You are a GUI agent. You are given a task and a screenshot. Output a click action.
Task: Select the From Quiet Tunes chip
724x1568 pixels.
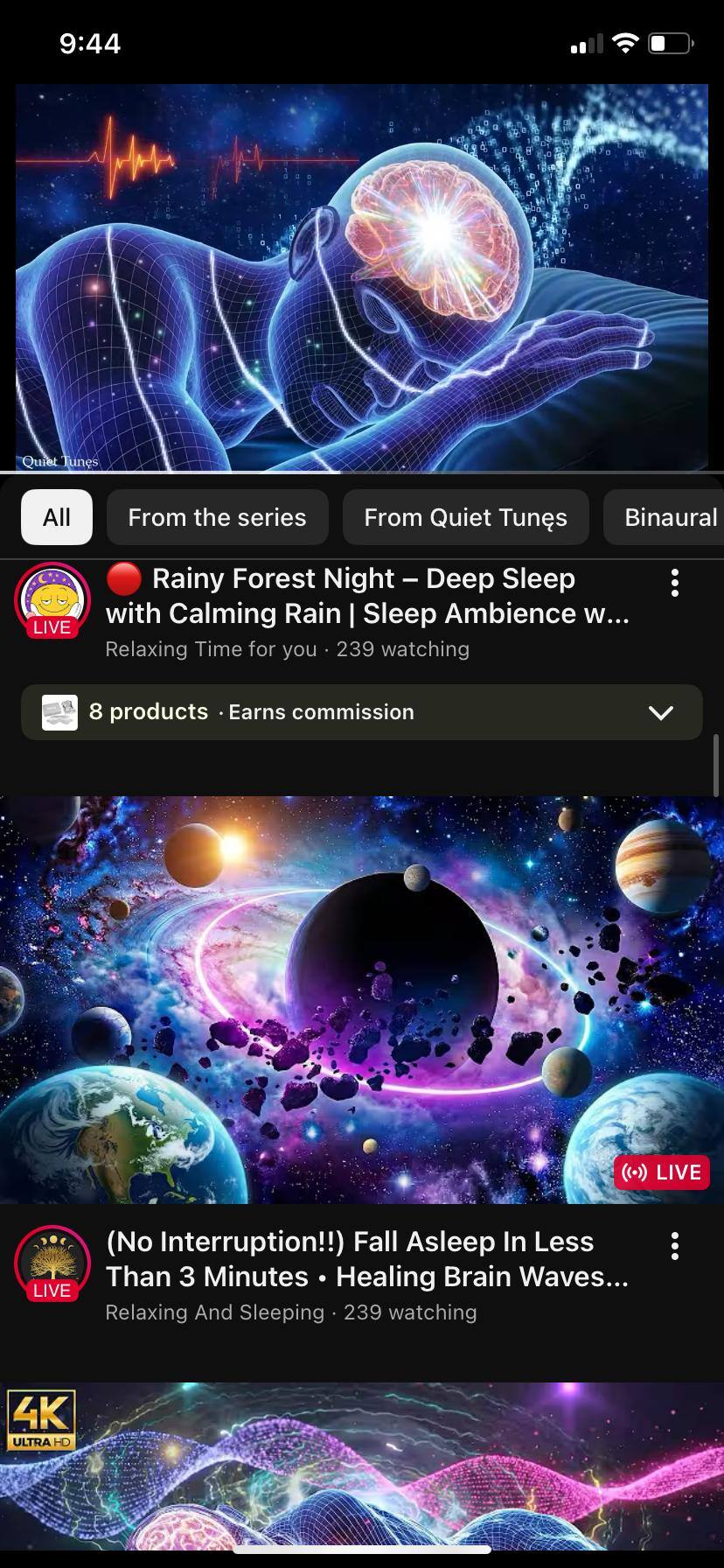pos(465,517)
